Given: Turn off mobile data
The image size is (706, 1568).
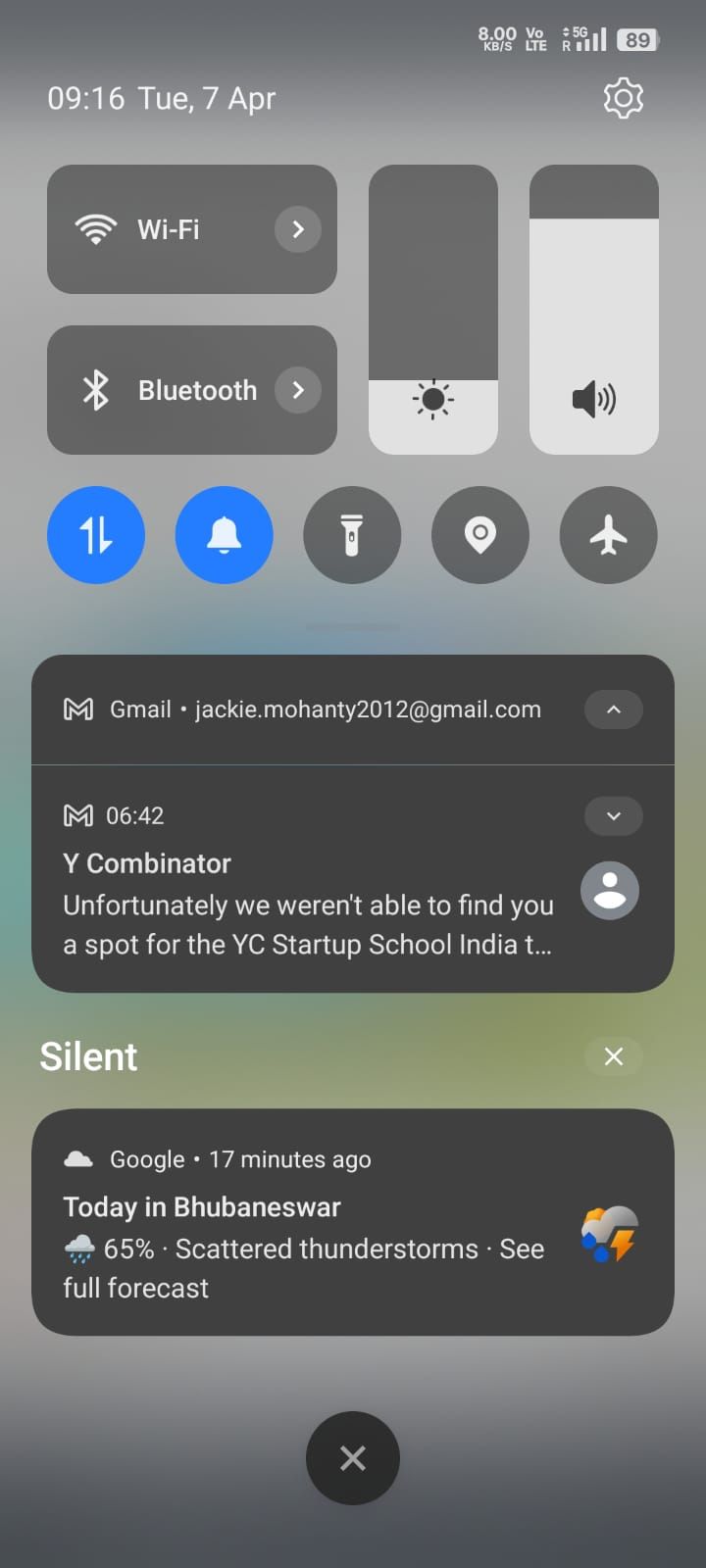Looking at the screenshot, I should pyautogui.click(x=96, y=535).
